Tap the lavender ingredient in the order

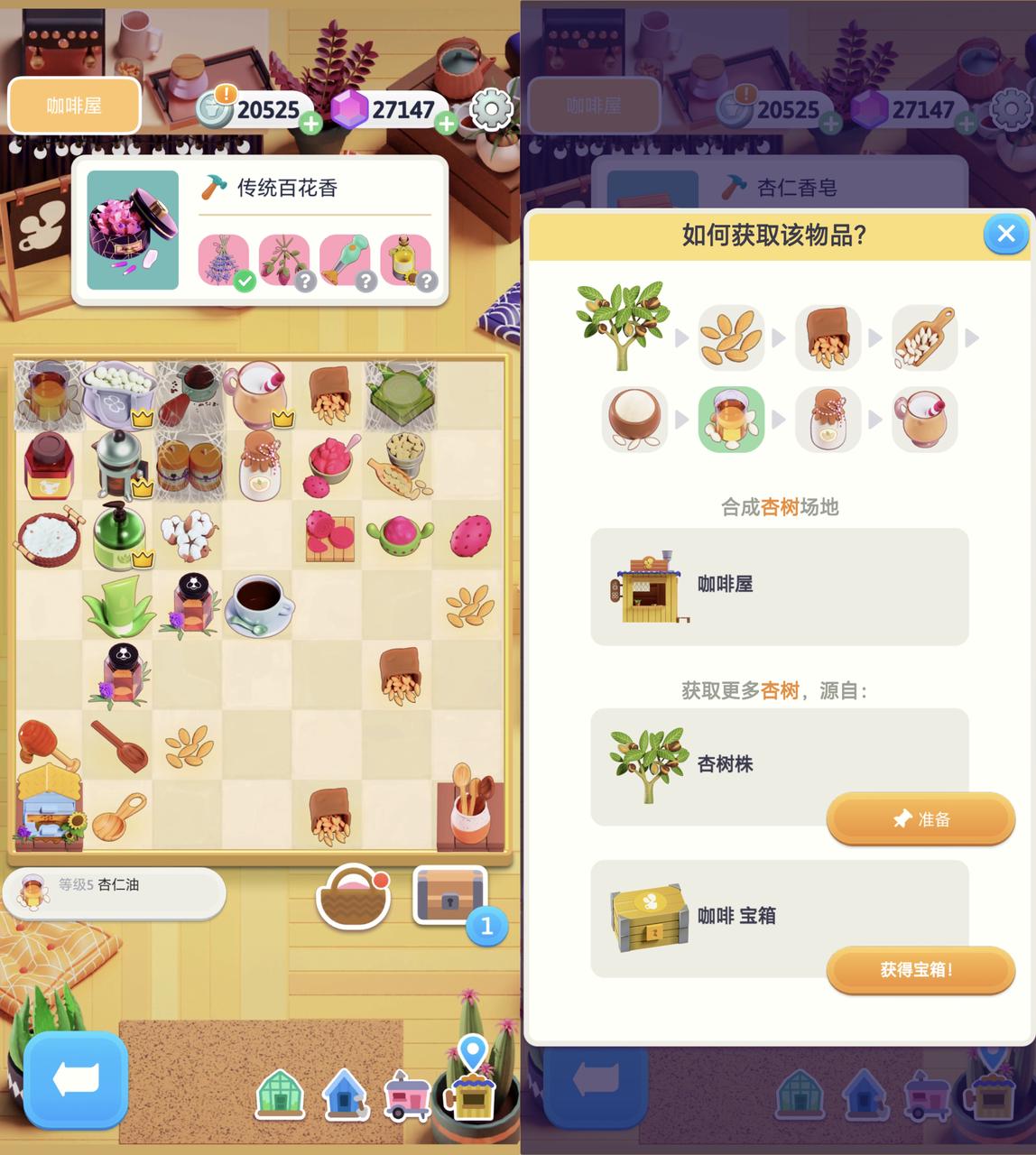(x=224, y=259)
